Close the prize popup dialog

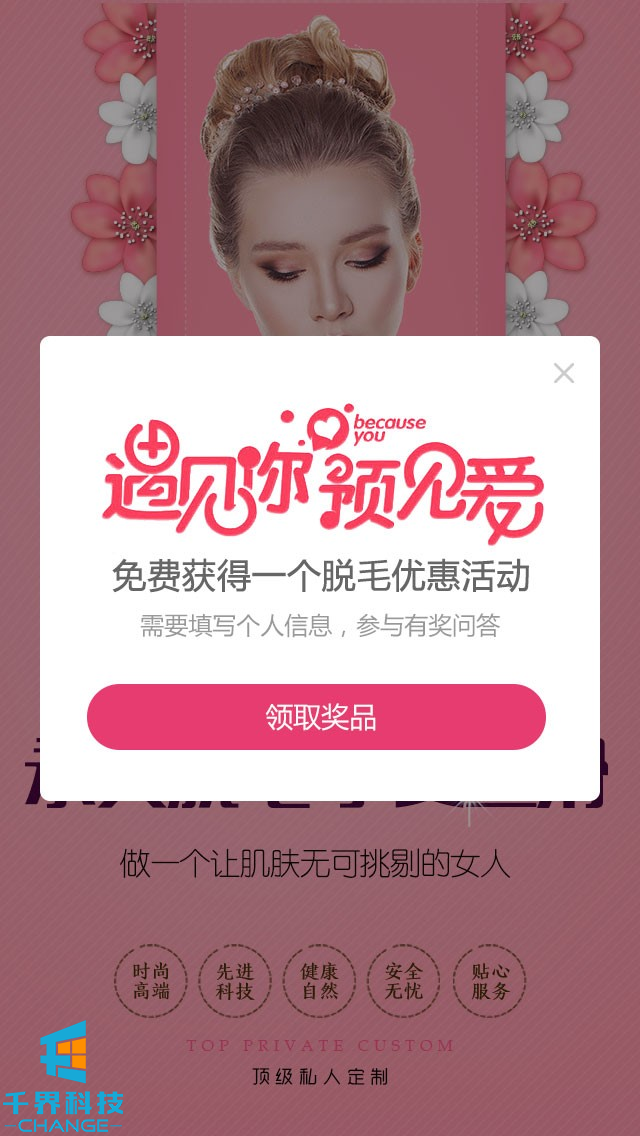pos(564,373)
